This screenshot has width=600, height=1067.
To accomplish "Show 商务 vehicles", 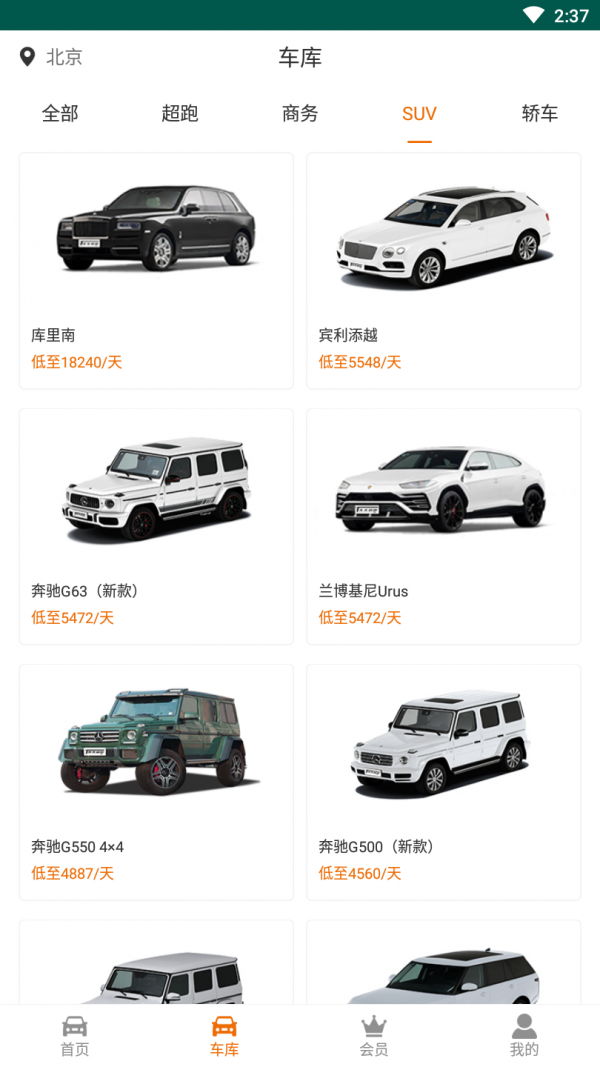I will (300, 114).
